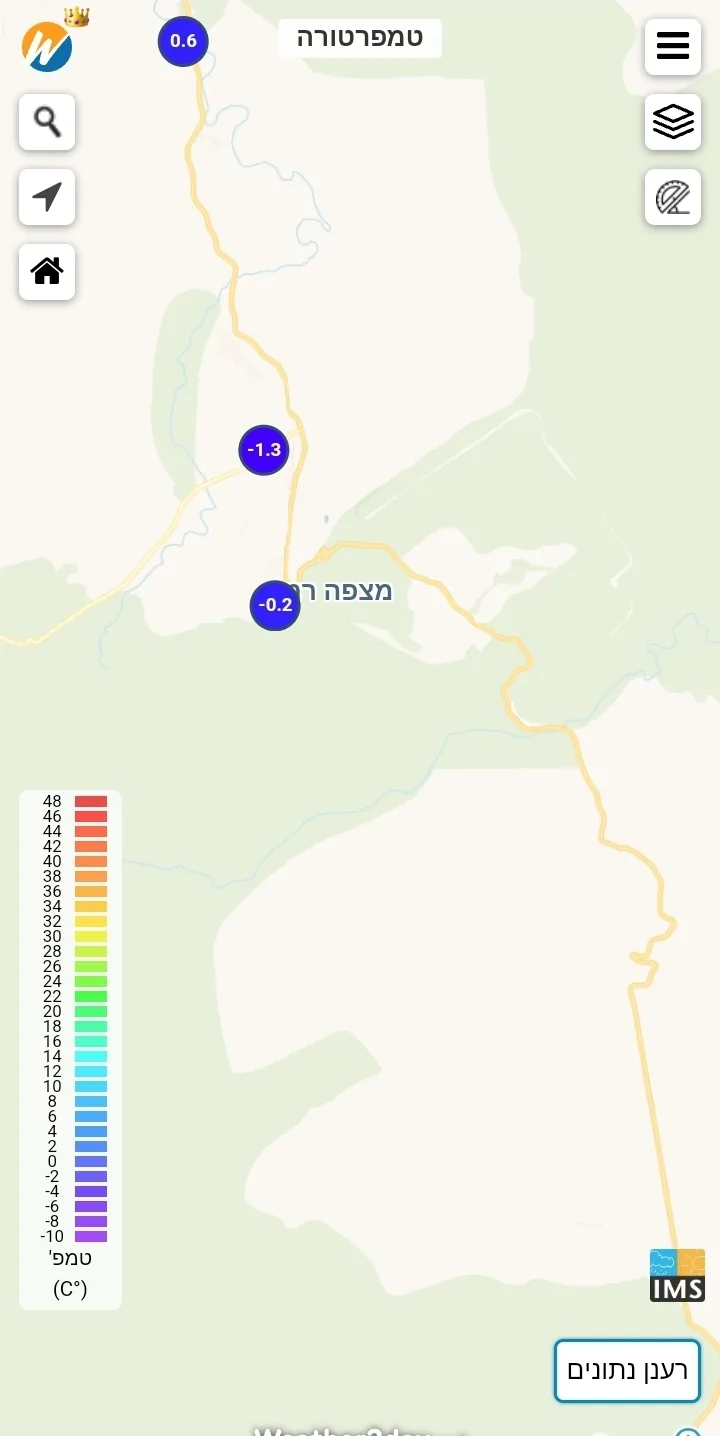Open the hamburger menu

[673, 46]
